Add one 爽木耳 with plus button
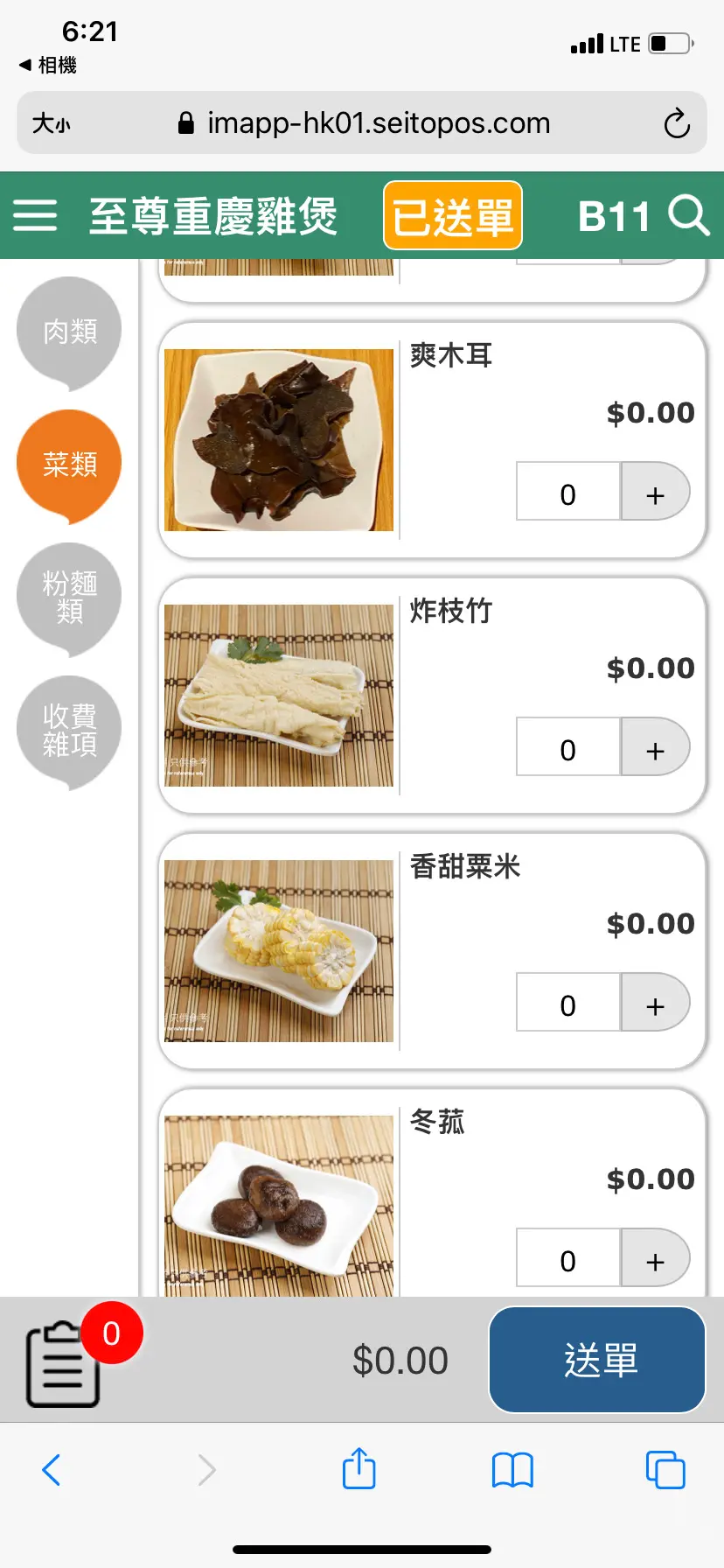Viewport: 724px width, 1568px height. [655, 493]
